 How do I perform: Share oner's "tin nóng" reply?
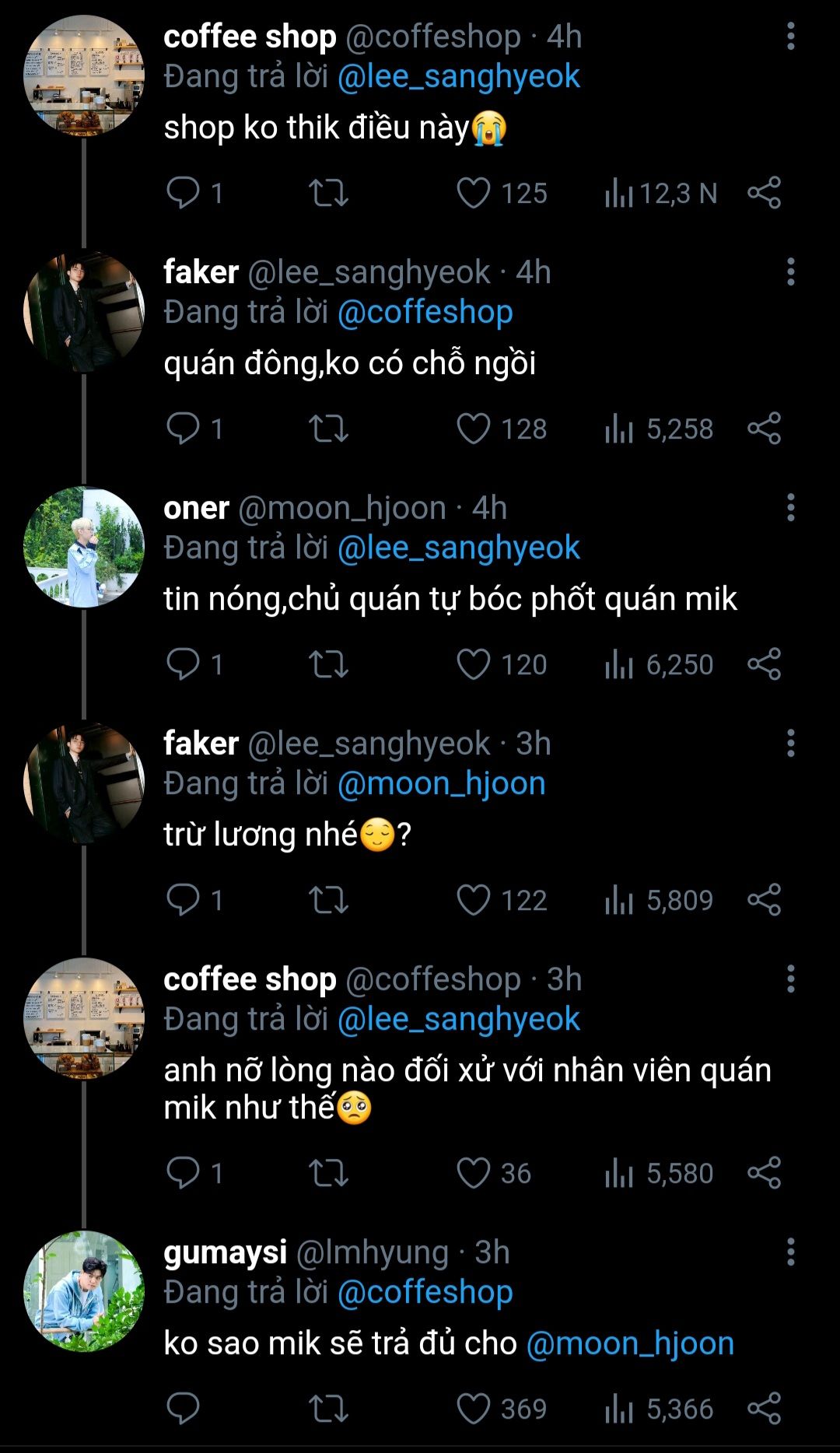point(764,664)
